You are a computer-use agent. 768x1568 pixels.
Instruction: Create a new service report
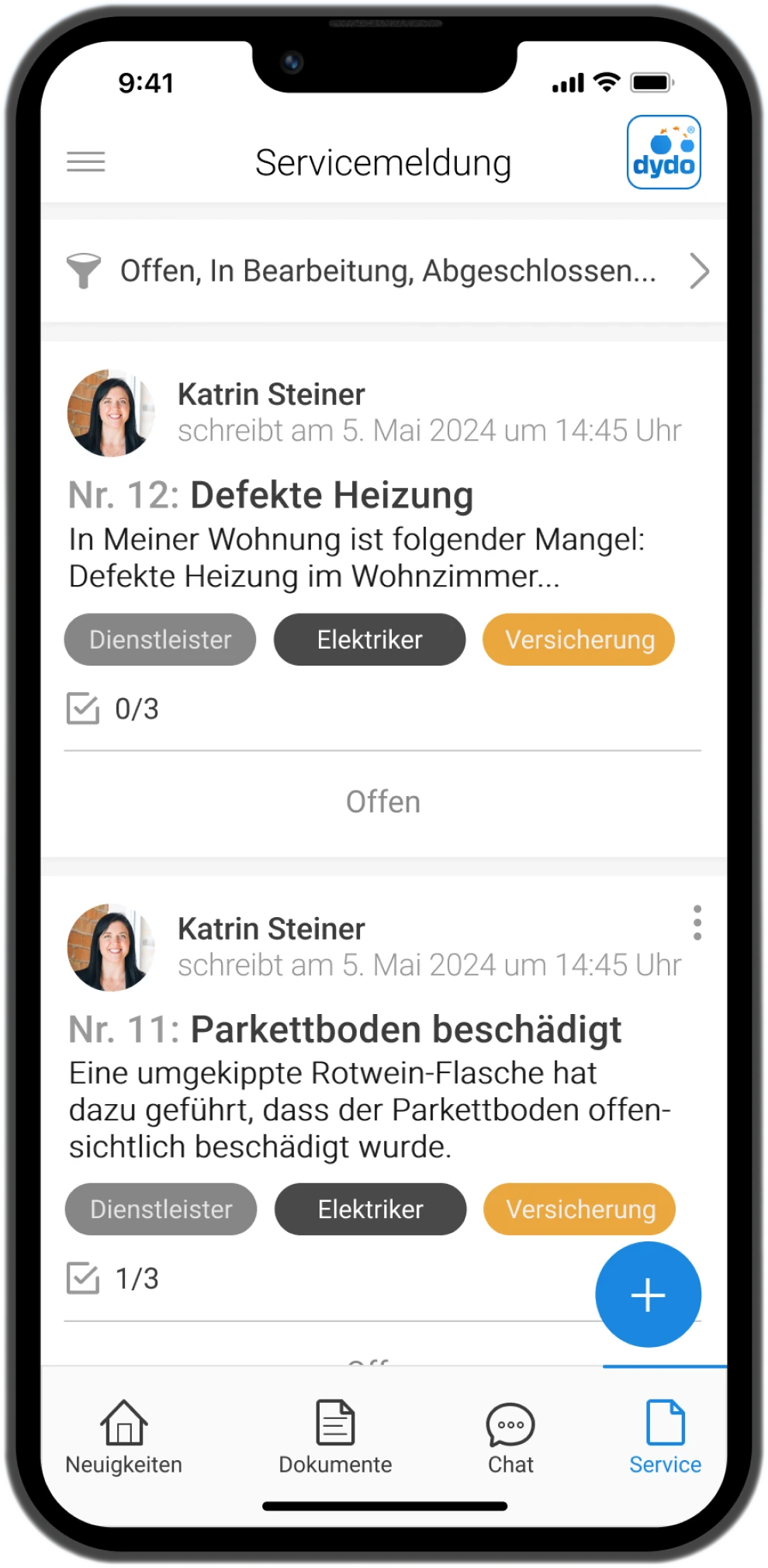click(x=648, y=1295)
